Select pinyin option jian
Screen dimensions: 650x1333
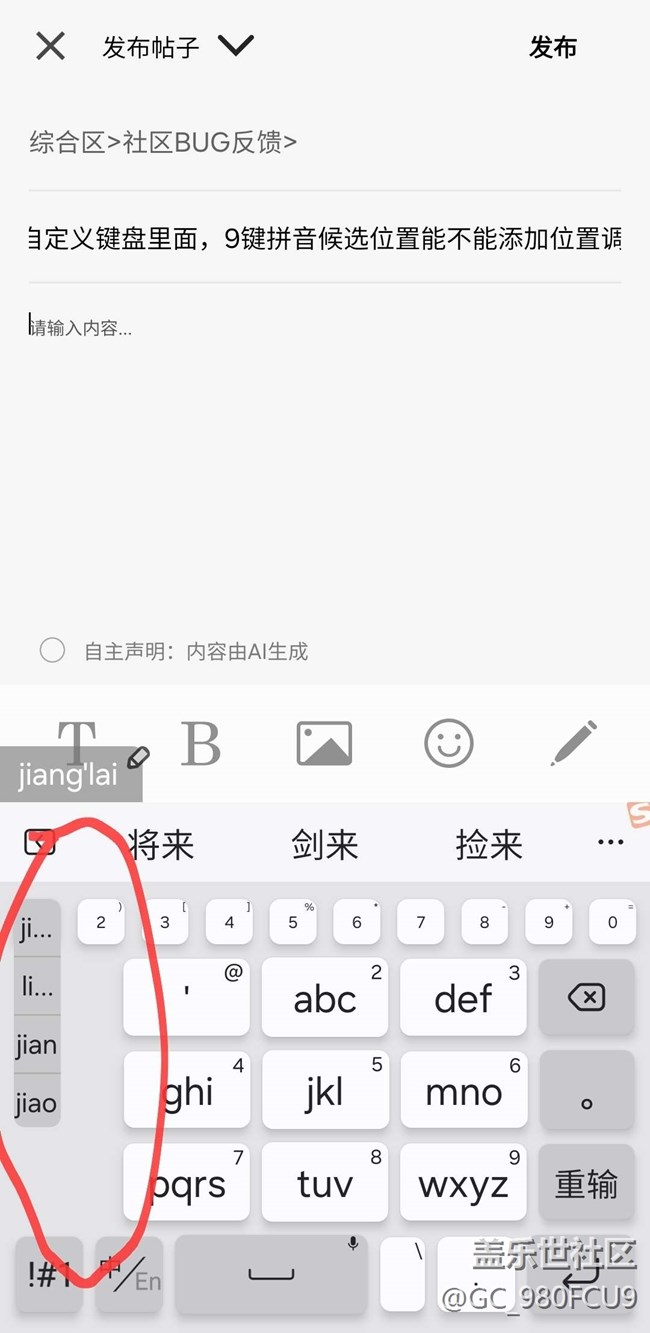tap(37, 1045)
